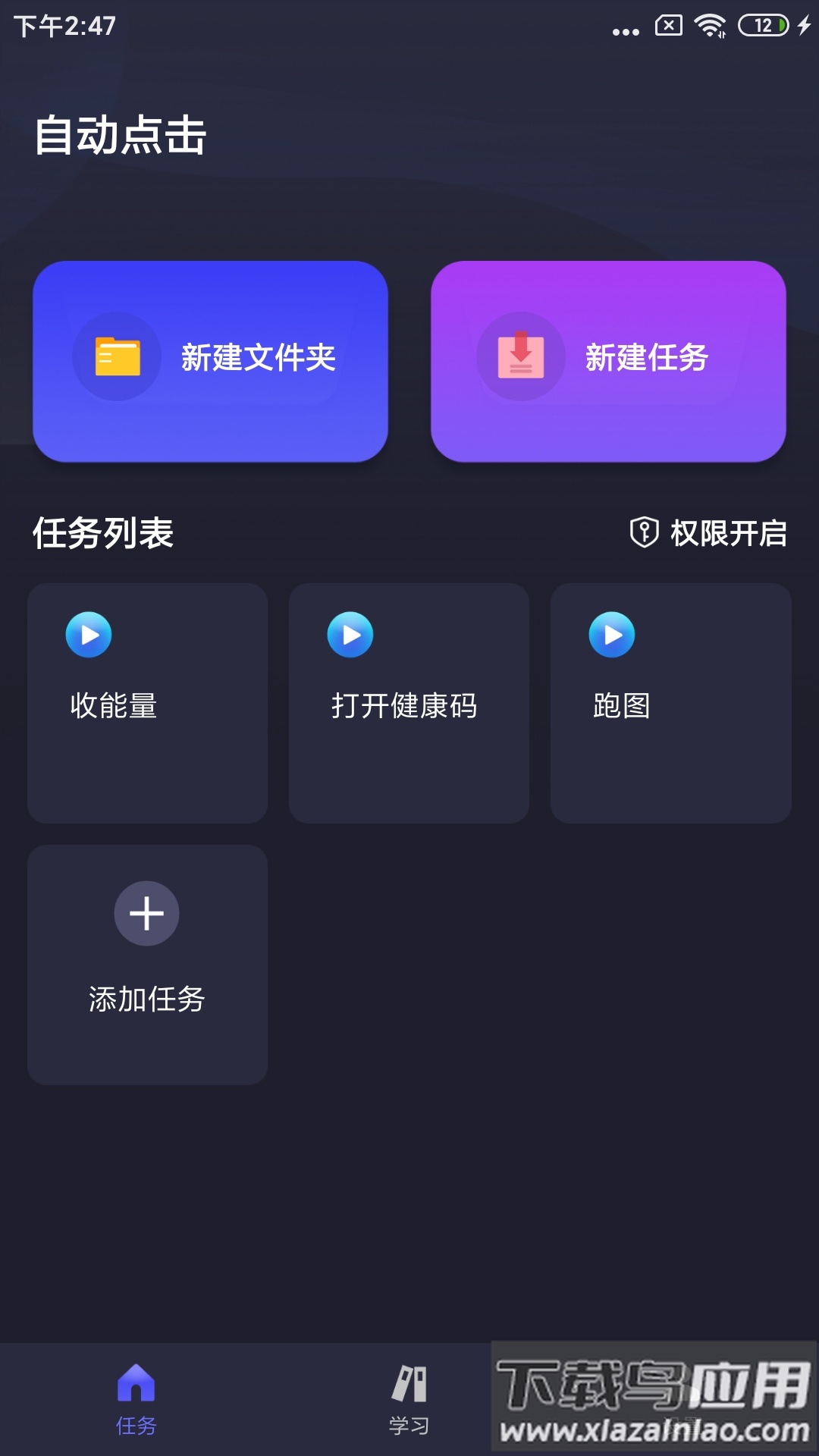Screen dimensions: 819x1456
Task: Tap the 新建文件夹 button
Action: click(210, 361)
